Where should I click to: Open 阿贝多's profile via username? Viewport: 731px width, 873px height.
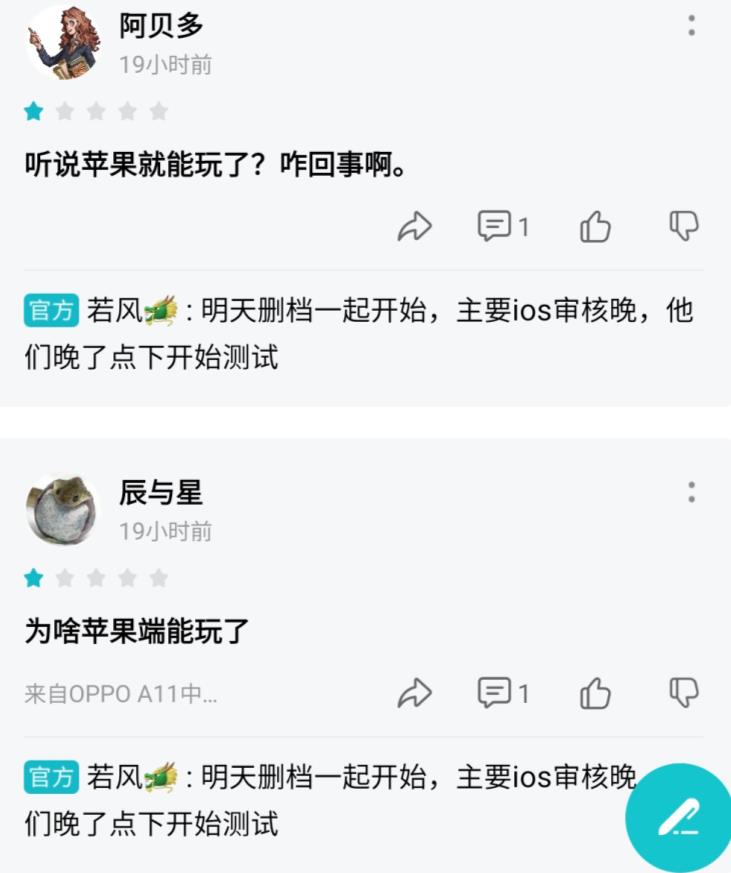(x=160, y=28)
